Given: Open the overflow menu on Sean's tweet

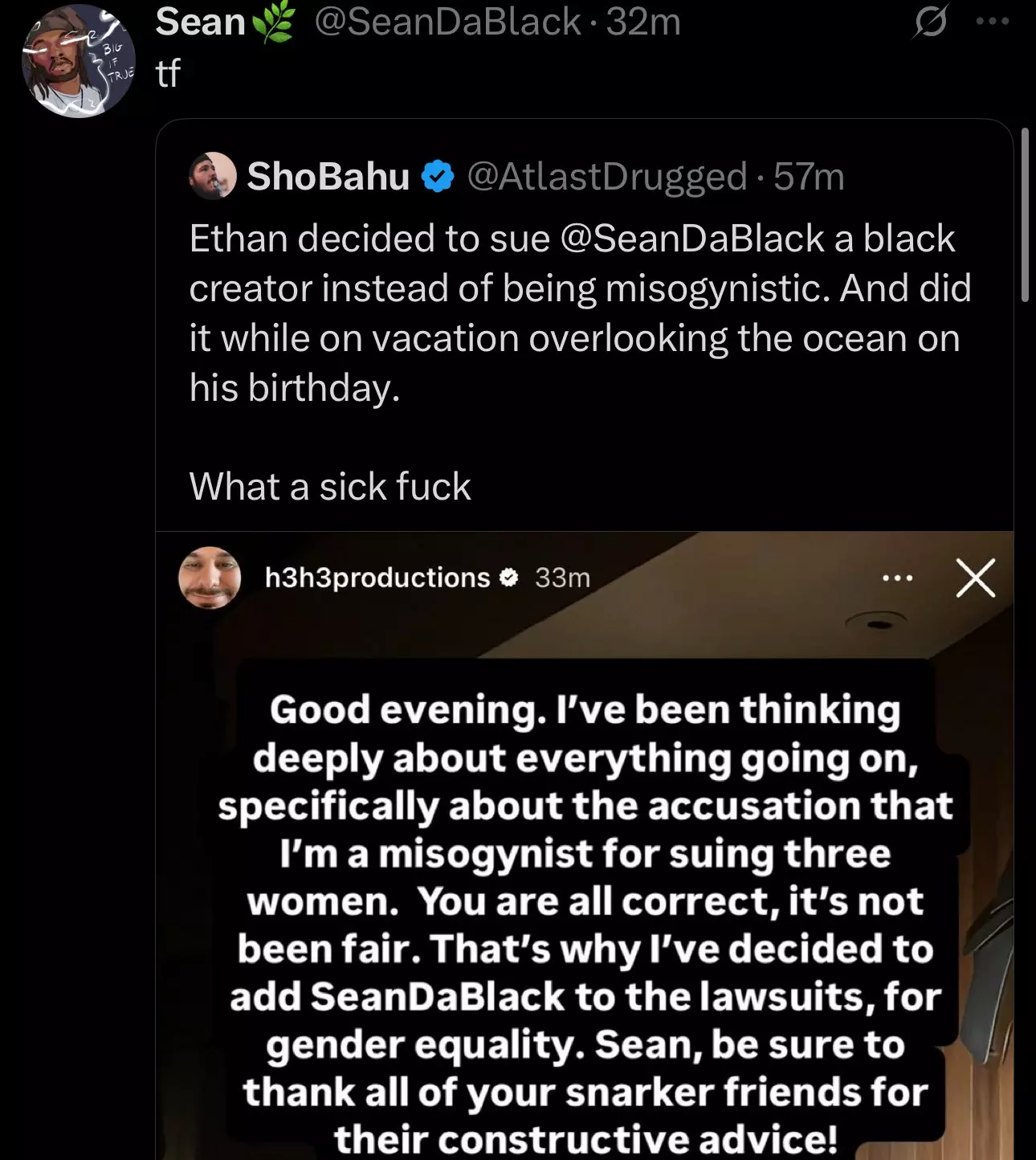Looking at the screenshot, I should 993,22.
